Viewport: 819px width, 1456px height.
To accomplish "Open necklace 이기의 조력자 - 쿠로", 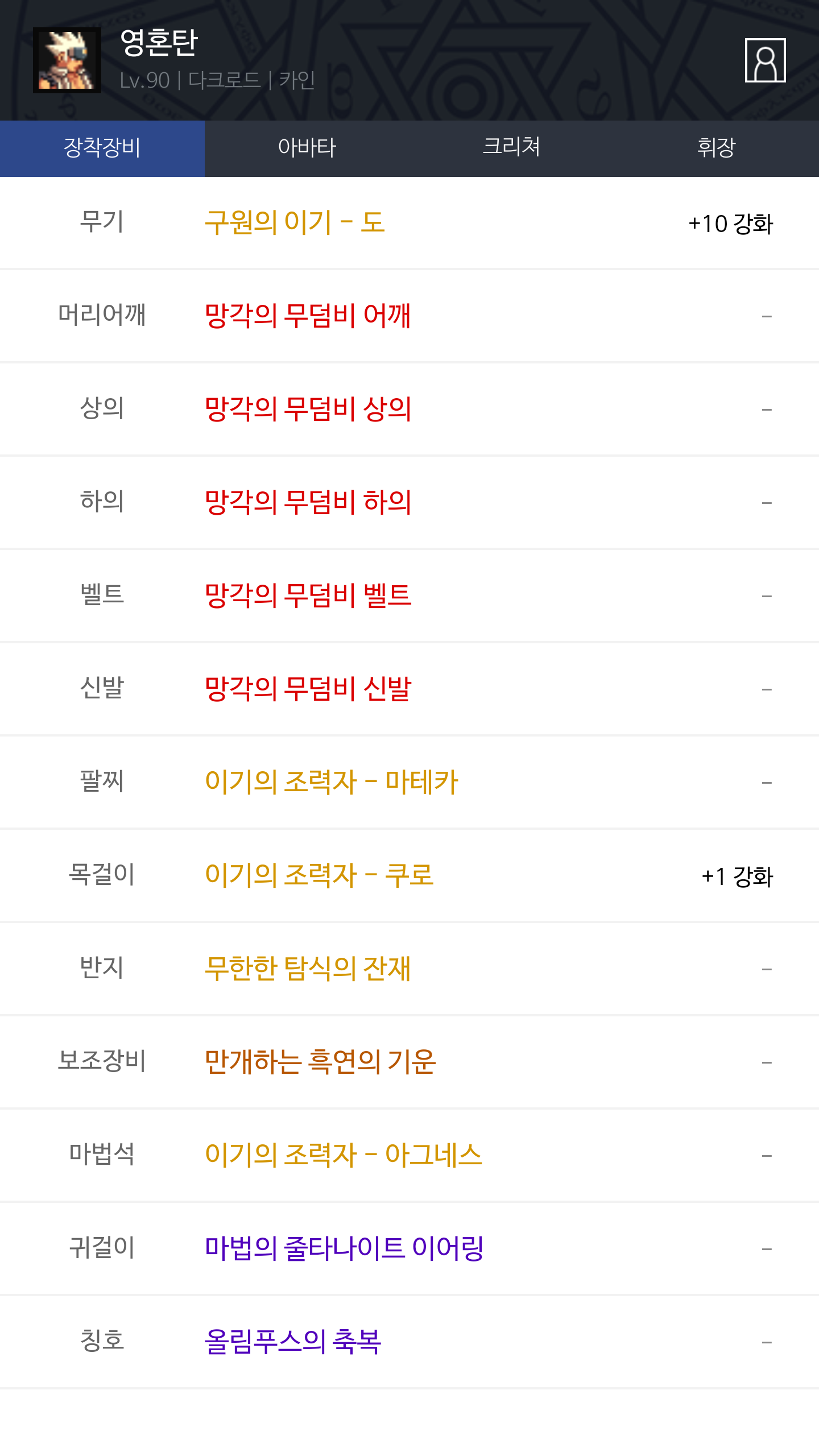I will [319, 875].
